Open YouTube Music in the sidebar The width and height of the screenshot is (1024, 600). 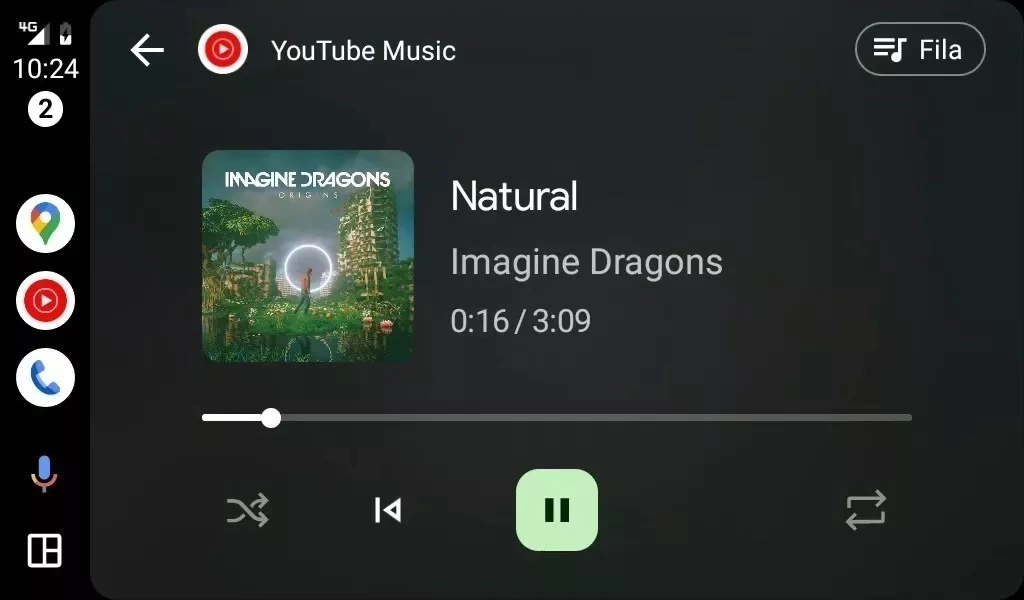pos(45,300)
